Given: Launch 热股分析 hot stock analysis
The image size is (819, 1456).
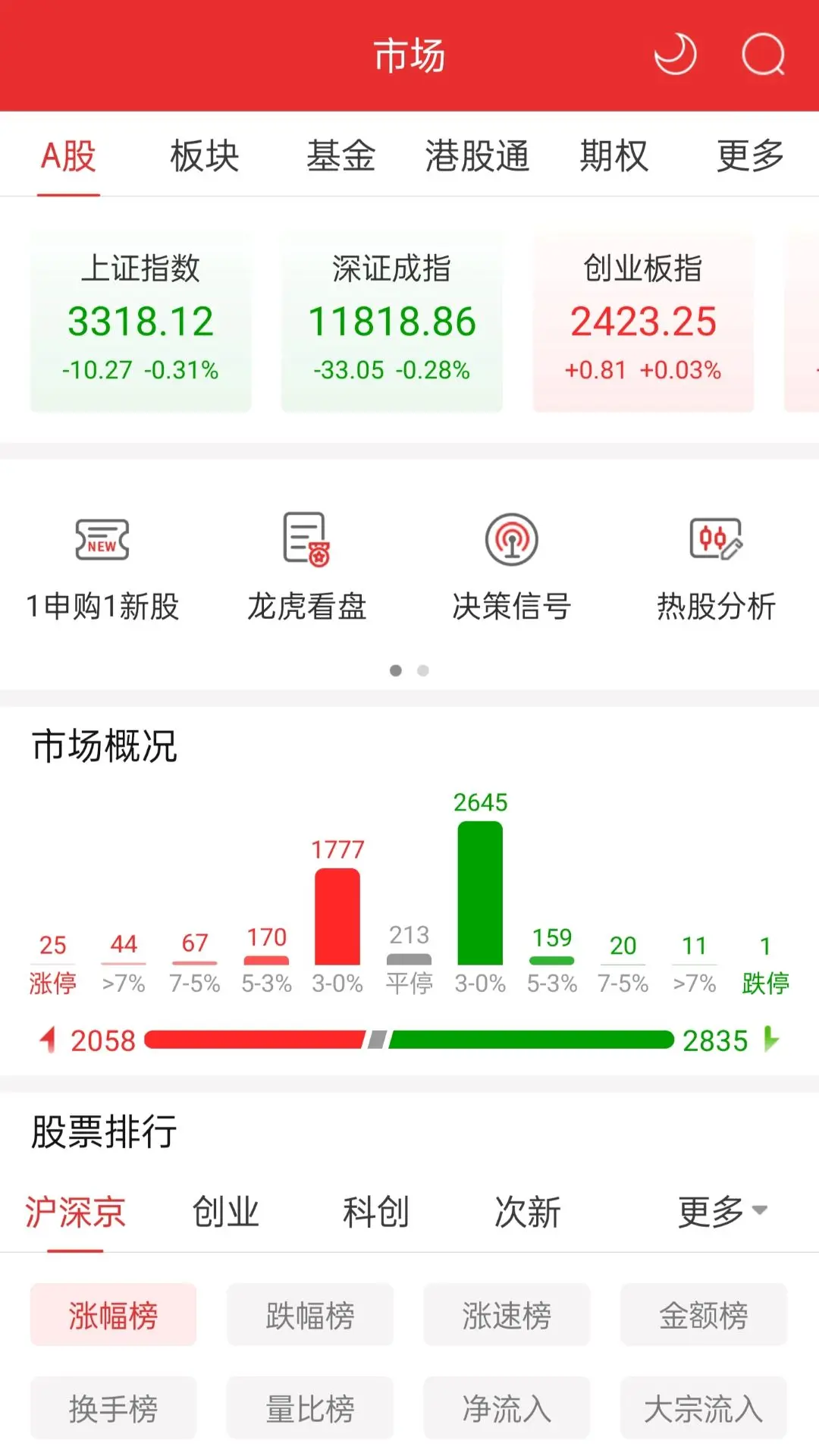Looking at the screenshot, I should click(x=717, y=565).
